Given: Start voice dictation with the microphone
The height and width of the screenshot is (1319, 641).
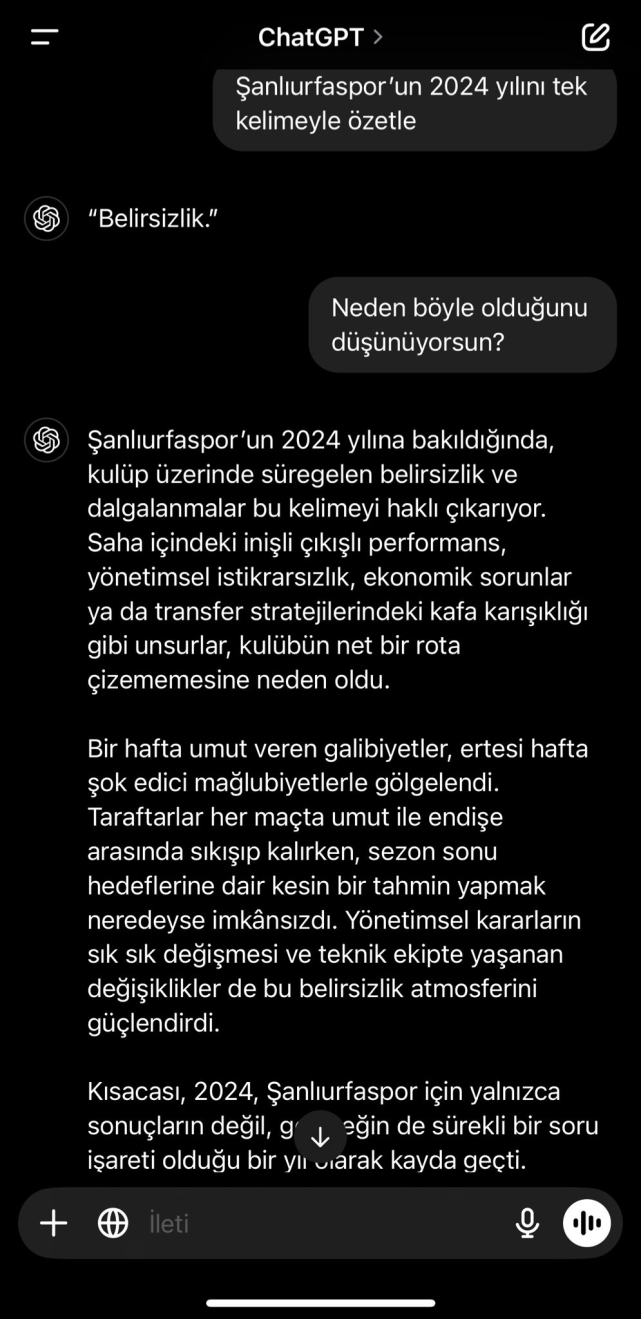Looking at the screenshot, I should [527, 1222].
